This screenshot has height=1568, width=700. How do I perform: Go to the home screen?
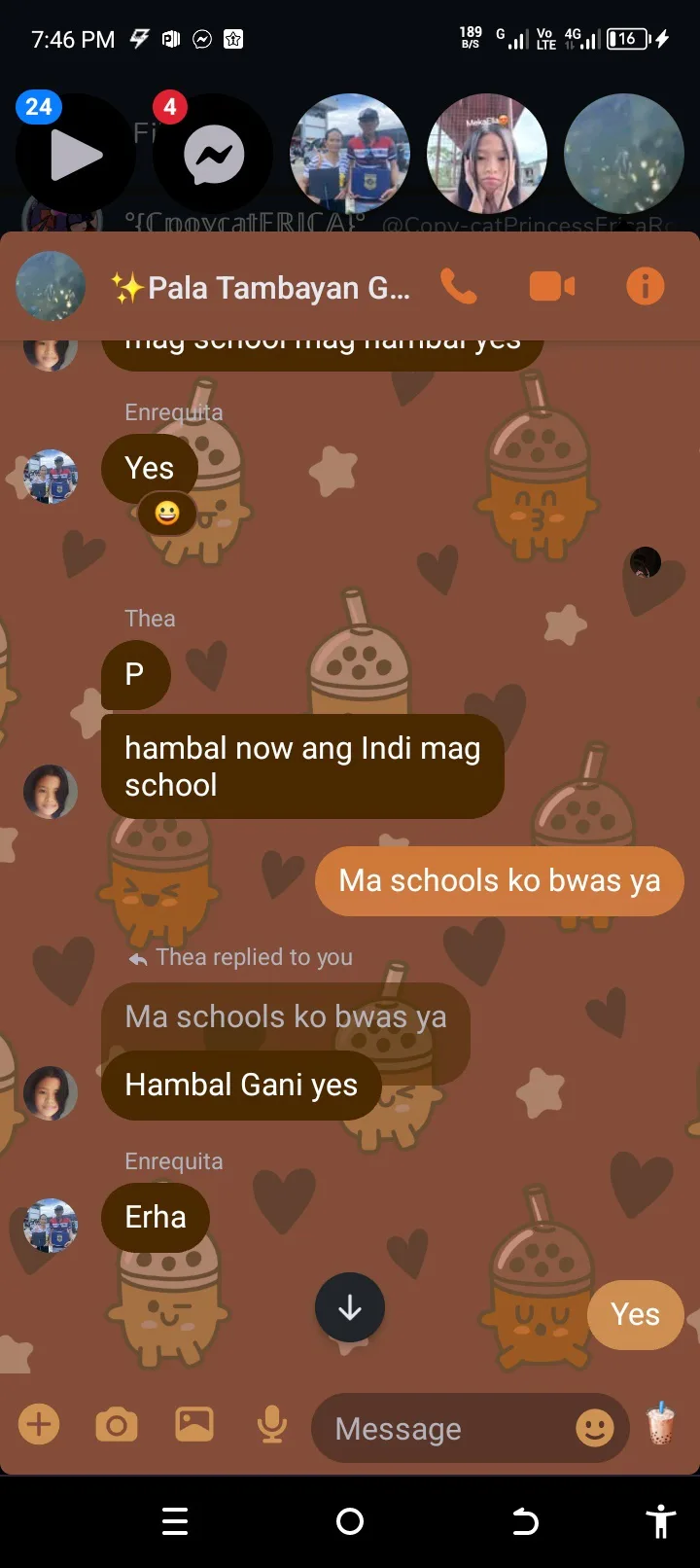(350, 1521)
